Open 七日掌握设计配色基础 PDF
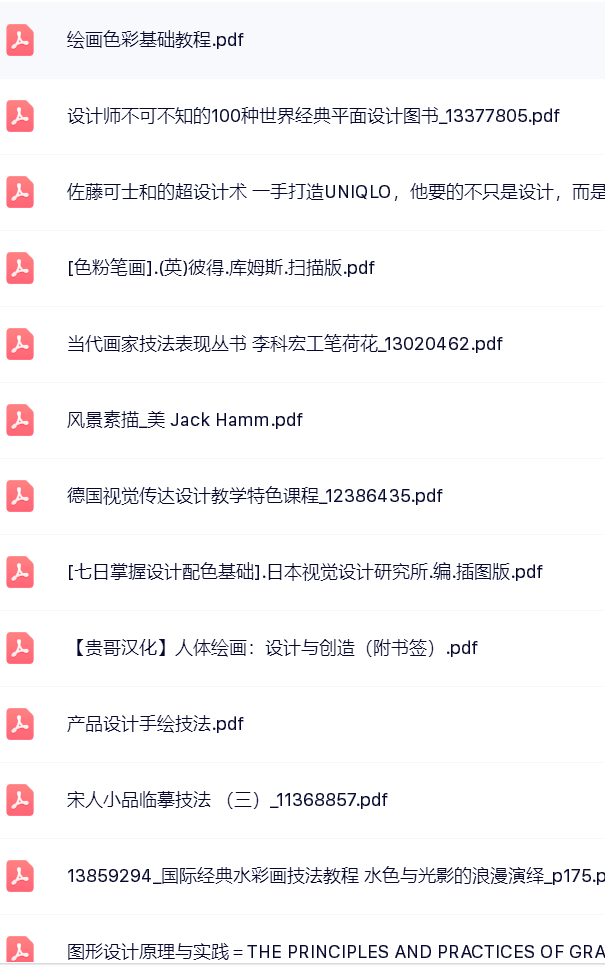 pyautogui.click(x=305, y=572)
